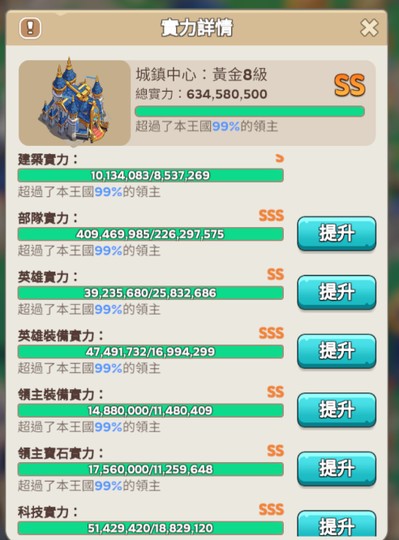This screenshot has height=540, width=399.
Task: Tap 提升 next to 科技實力
Action: 337,525
